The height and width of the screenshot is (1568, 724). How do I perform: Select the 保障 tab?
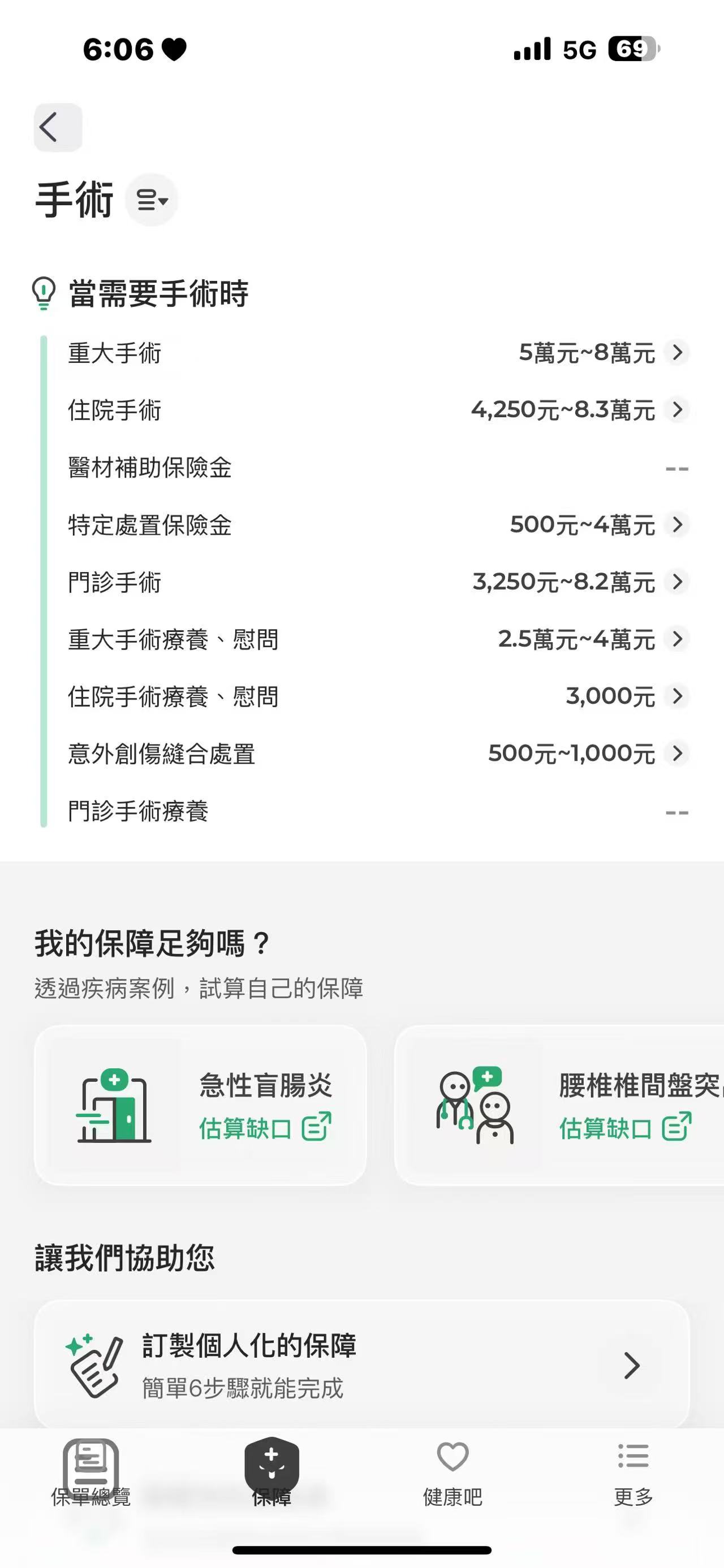[271, 1474]
